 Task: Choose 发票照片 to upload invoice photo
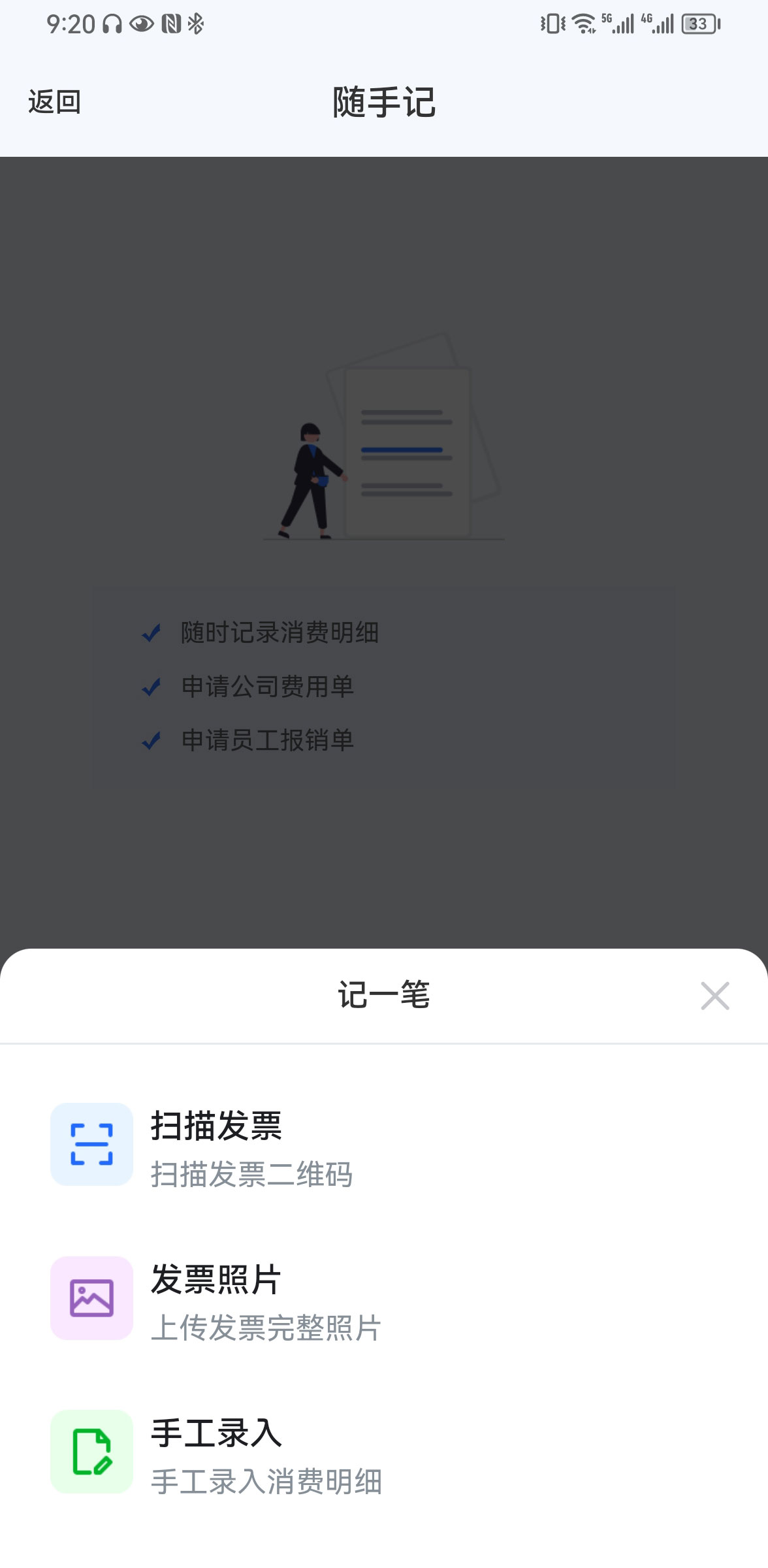point(216,1298)
